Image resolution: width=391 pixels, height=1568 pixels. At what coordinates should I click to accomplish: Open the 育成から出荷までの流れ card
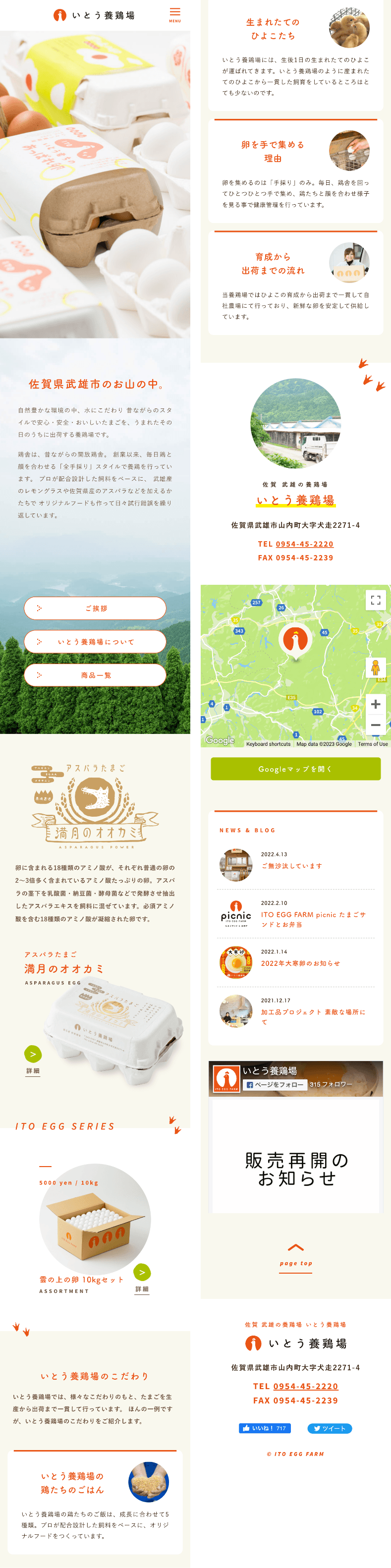pos(295,283)
